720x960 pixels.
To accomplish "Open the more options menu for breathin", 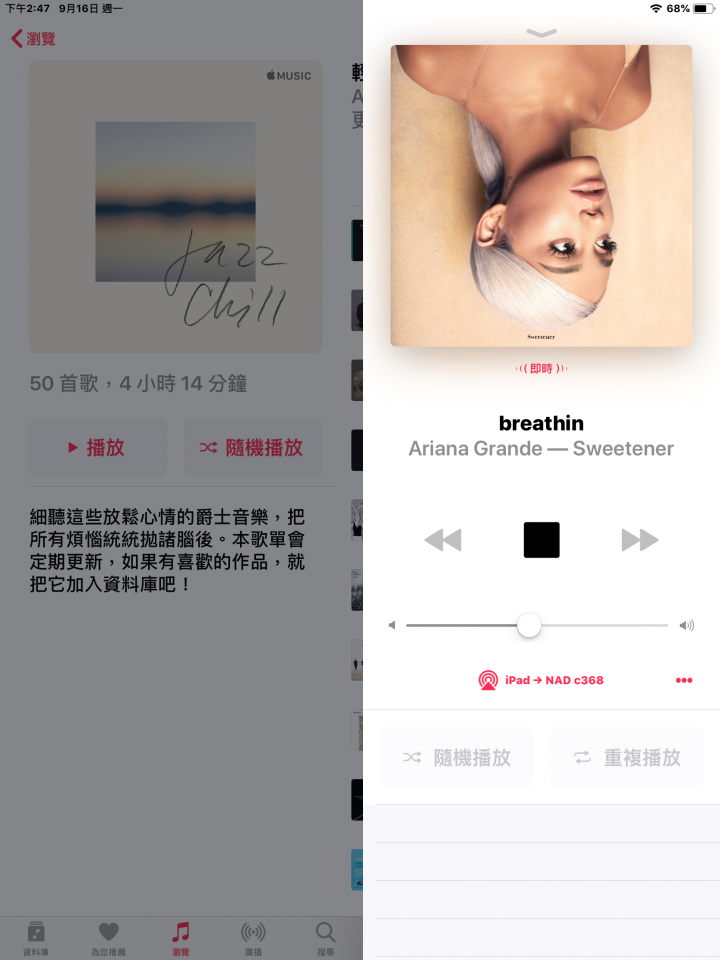I will (x=684, y=680).
